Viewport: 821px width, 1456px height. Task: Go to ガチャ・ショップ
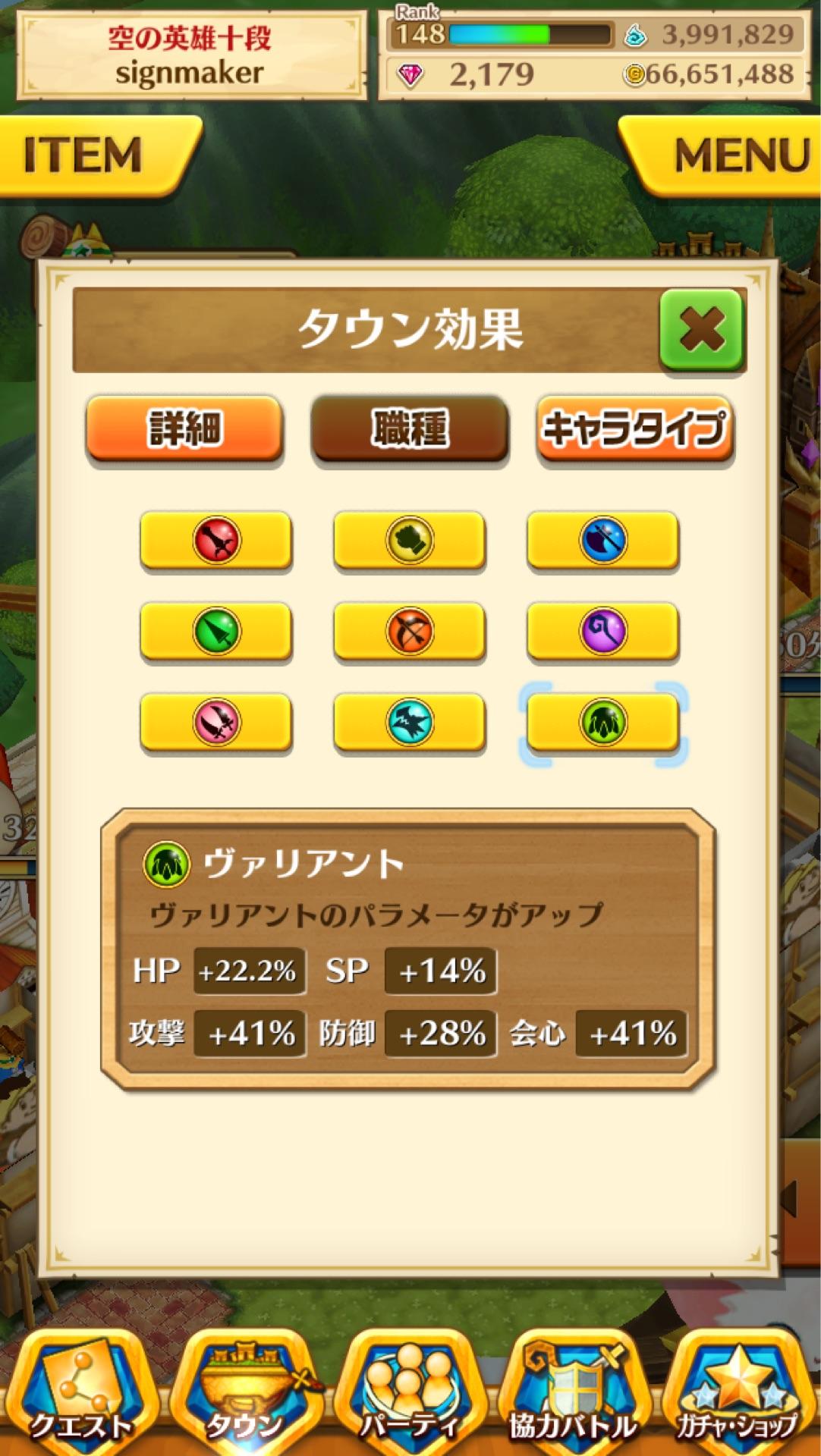pos(738,1395)
